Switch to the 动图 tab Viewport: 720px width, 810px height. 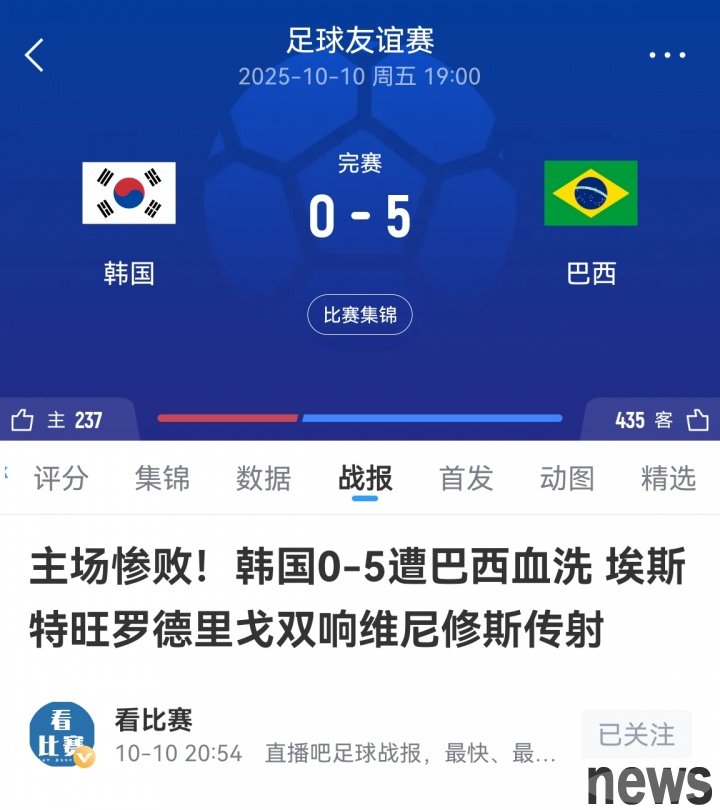coord(567,479)
